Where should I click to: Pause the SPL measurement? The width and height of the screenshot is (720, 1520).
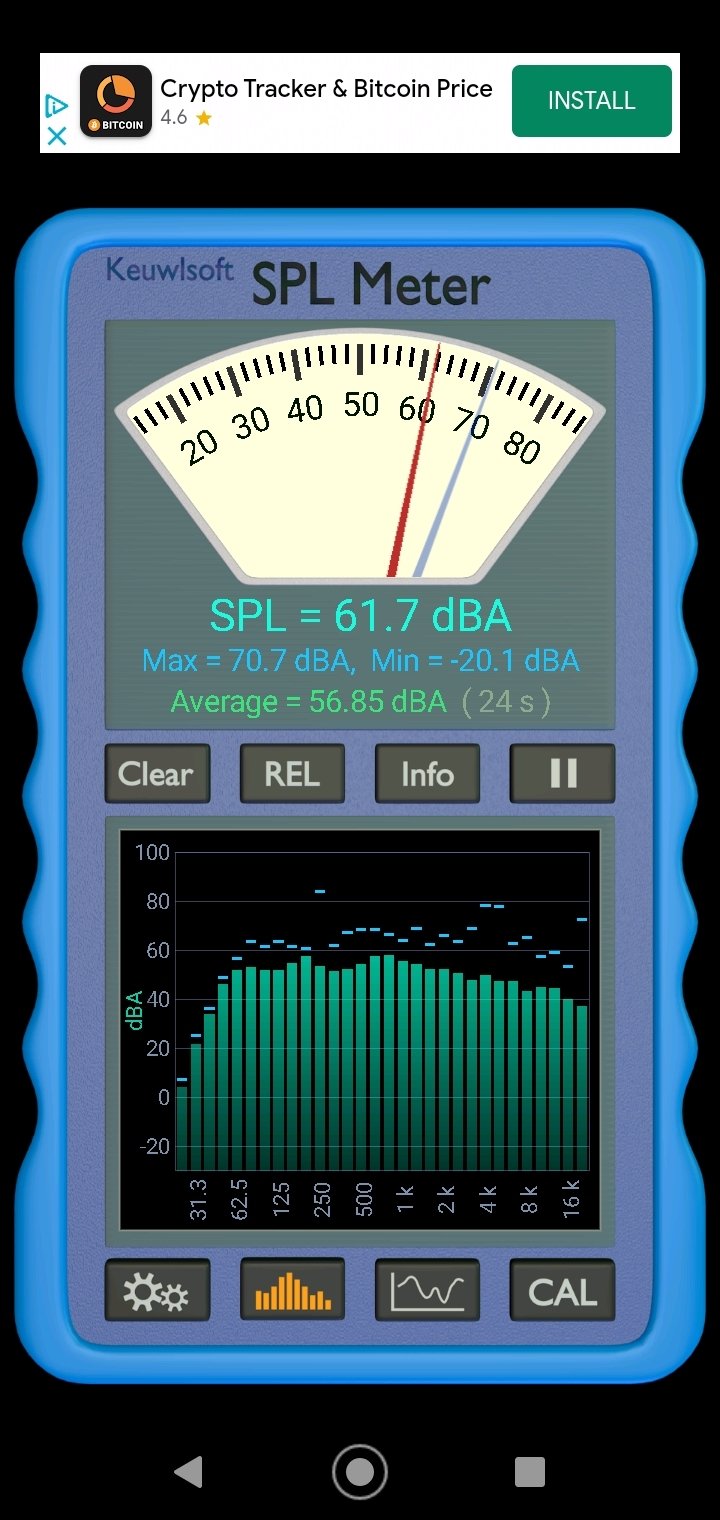(562, 773)
